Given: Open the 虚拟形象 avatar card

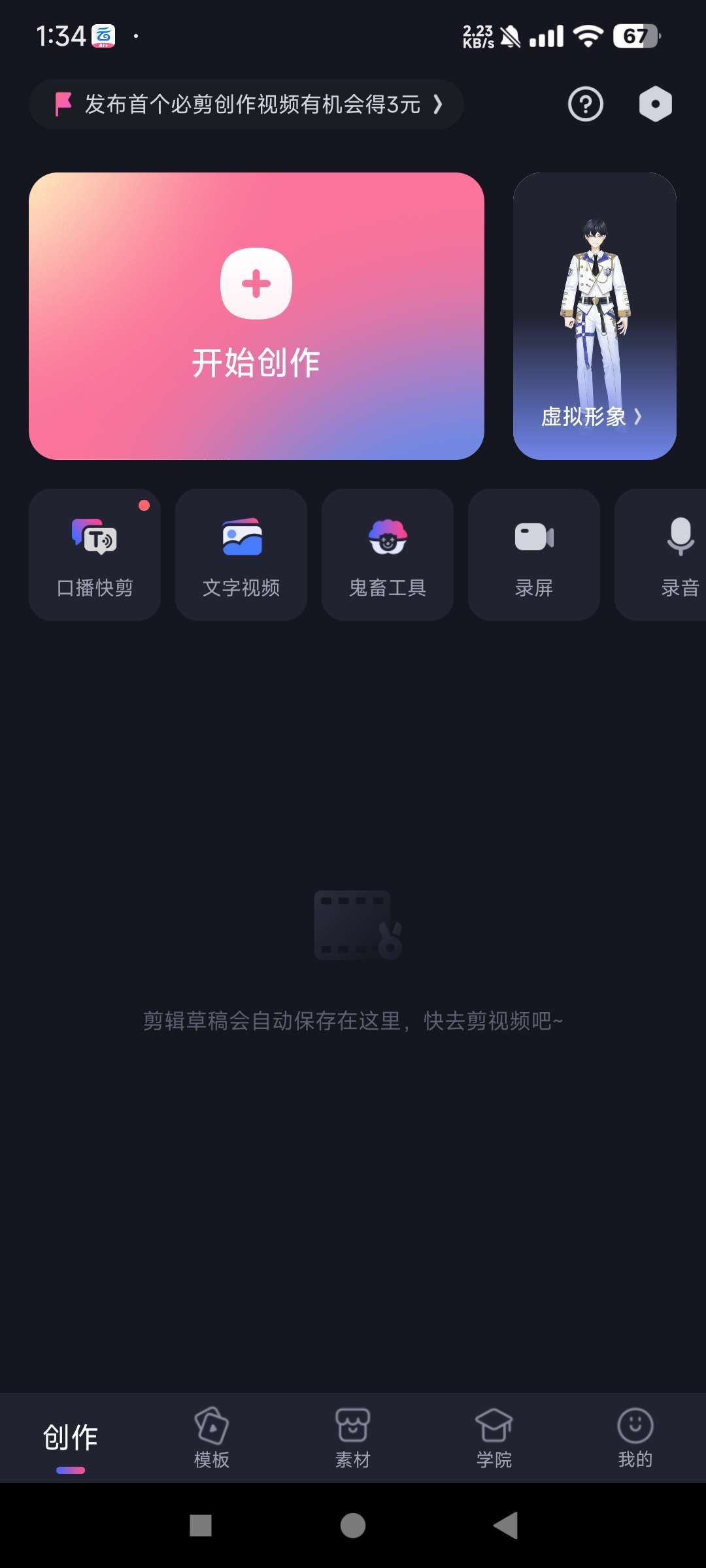Looking at the screenshot, I should (x=594, y=316).
